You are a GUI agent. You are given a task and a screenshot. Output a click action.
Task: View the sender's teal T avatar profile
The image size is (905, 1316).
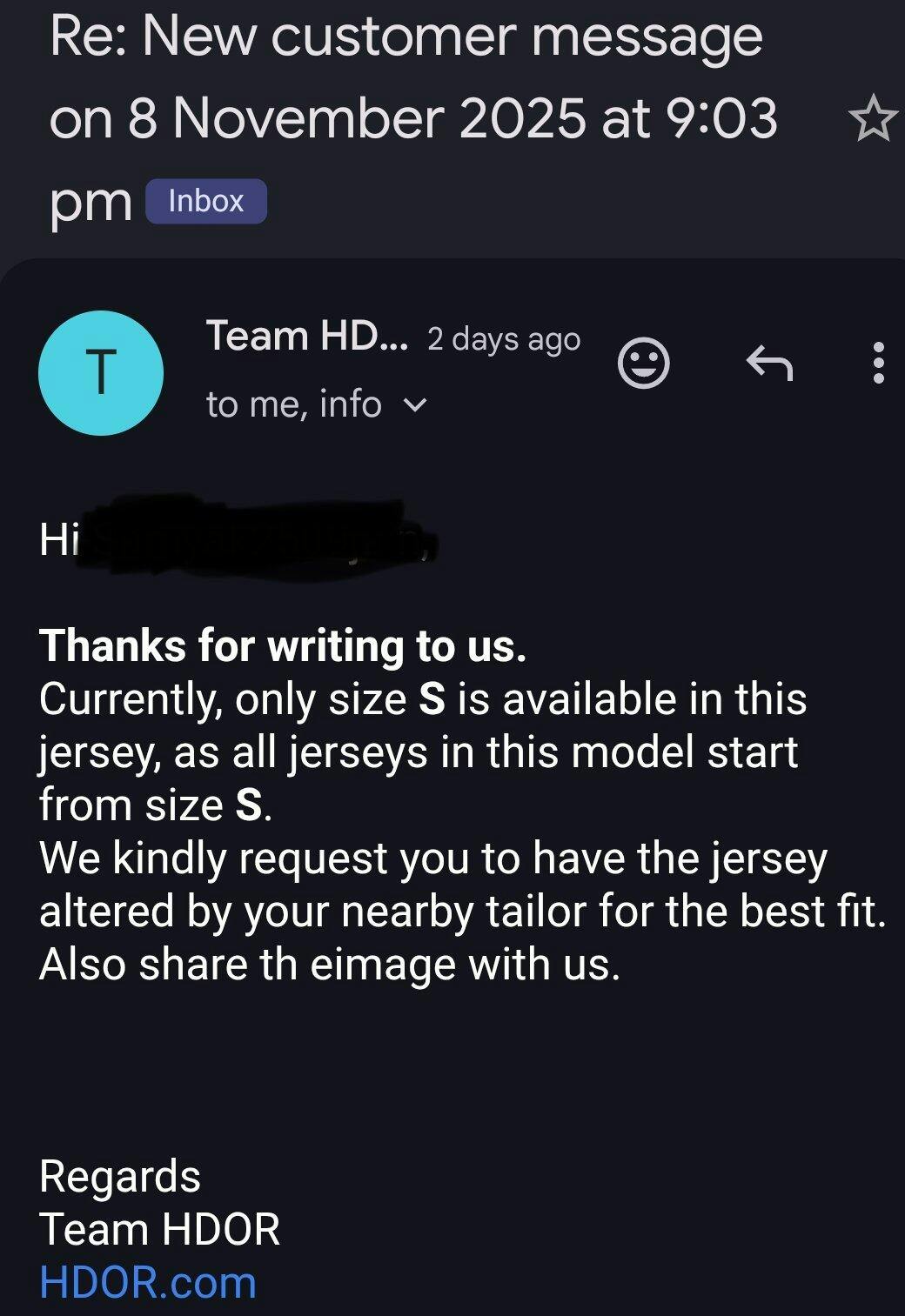(101, 372)
